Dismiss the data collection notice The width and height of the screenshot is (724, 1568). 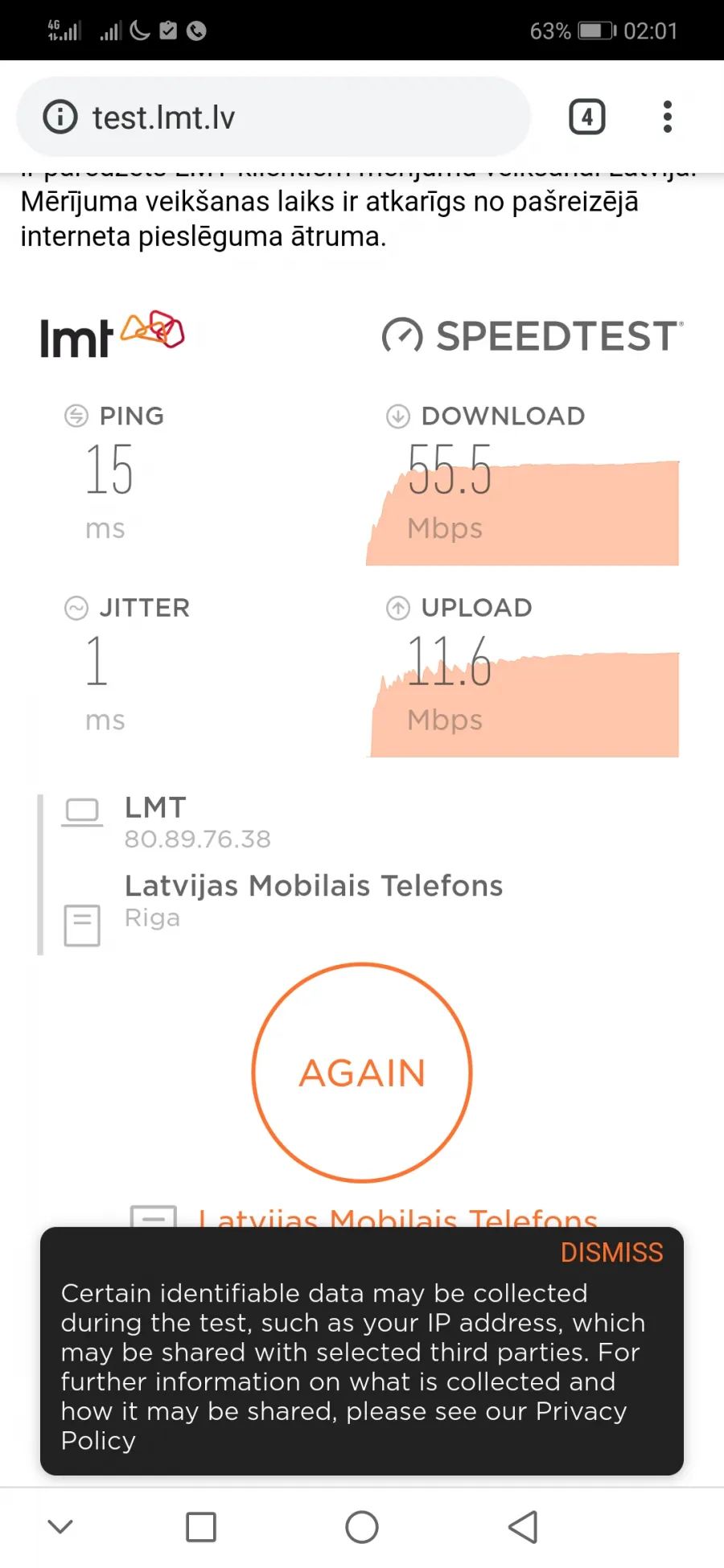(x=611, y=1252)
